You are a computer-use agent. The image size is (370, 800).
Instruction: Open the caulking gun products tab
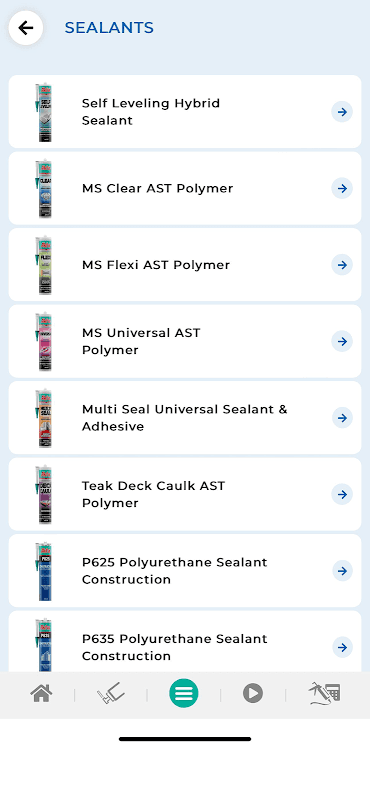pos(111,694)
